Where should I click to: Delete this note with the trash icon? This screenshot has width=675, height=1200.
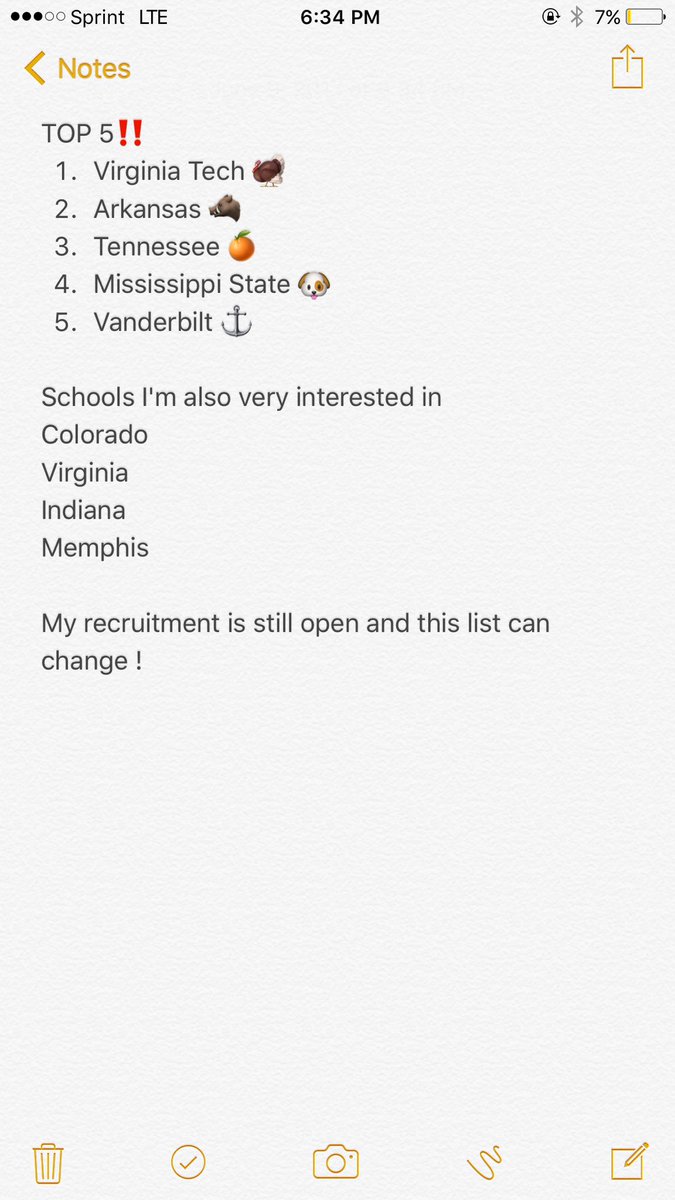[x=48, y=1163]
